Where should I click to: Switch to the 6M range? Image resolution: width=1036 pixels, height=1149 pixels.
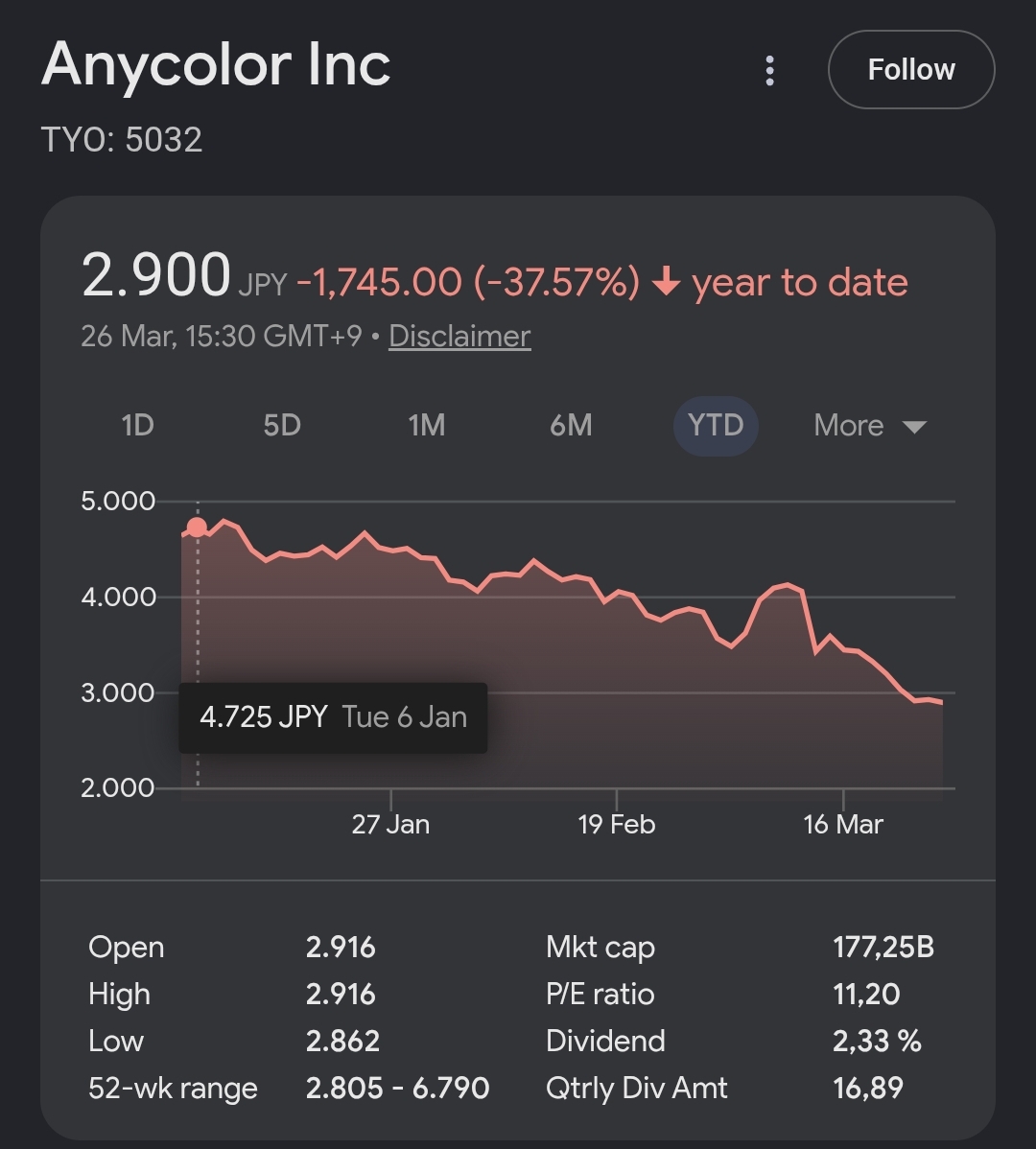pyautogui.click(x=571, y=426)
